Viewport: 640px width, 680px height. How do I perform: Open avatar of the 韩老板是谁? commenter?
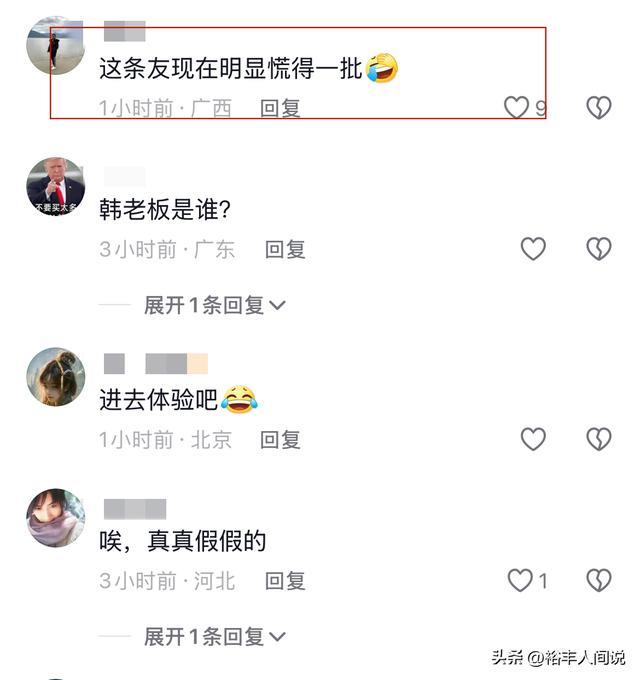click(x=55, y=186)
